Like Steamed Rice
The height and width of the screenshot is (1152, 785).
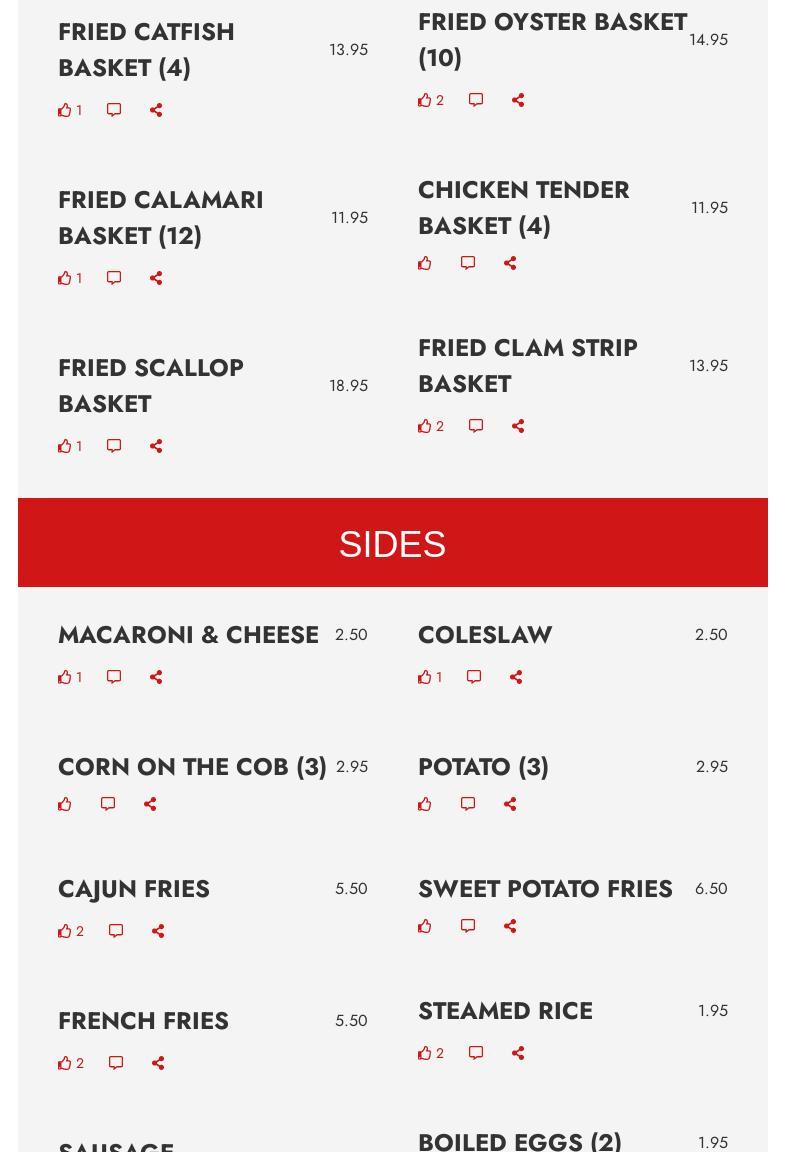425,1053
